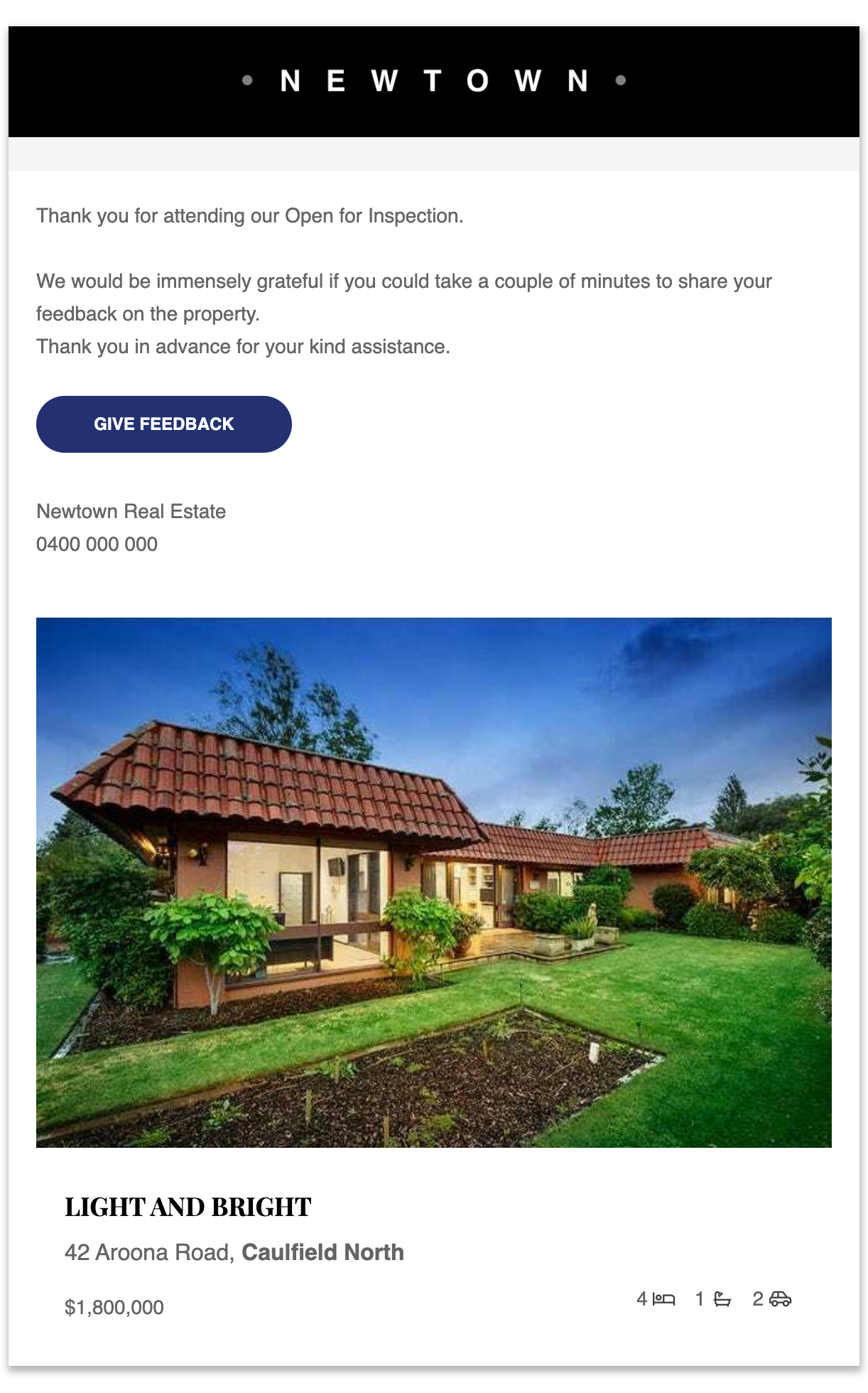Viewport: 868px width, 1393px height.
Task: Tap the Give Feedback button
Action: click(163, 424)
